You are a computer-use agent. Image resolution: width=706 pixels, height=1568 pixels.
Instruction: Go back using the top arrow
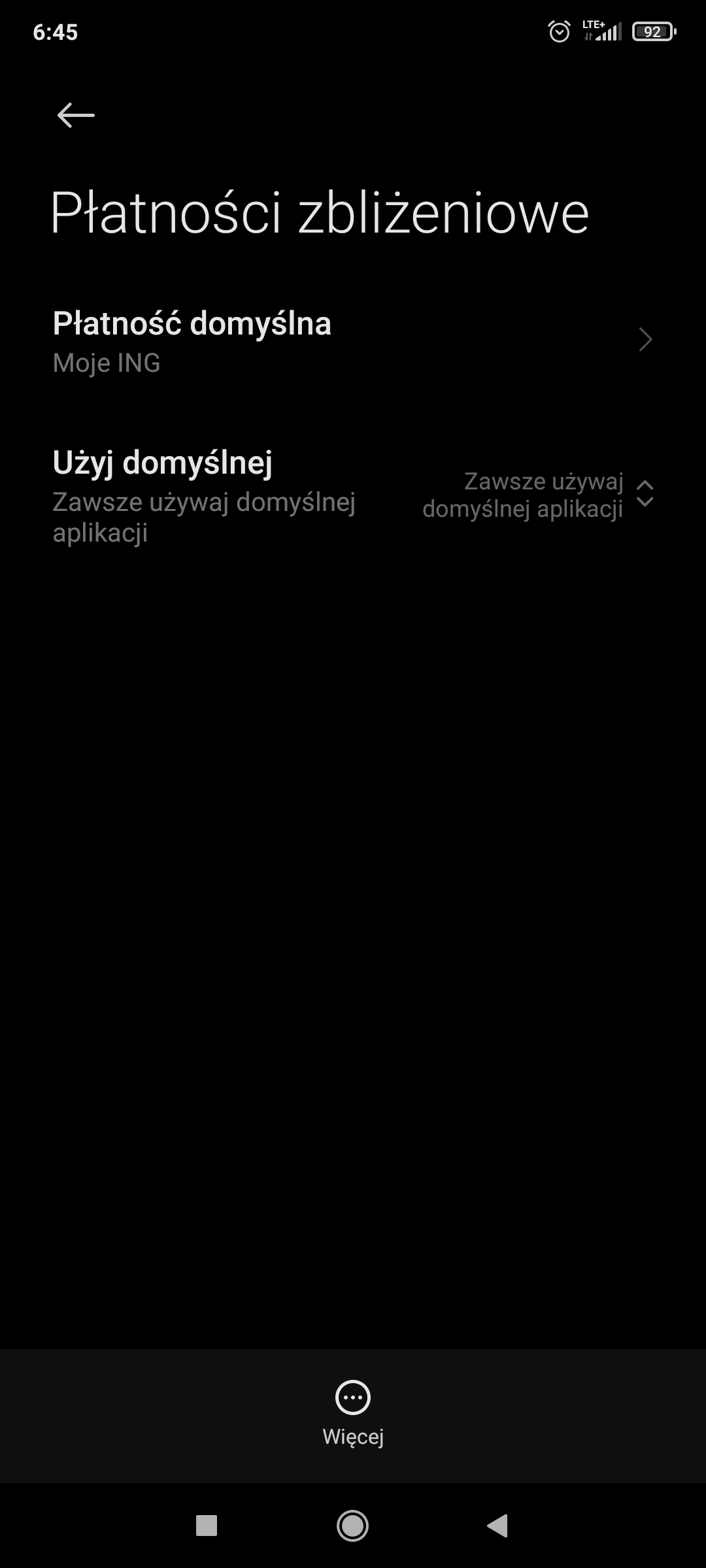click(76, 116)
